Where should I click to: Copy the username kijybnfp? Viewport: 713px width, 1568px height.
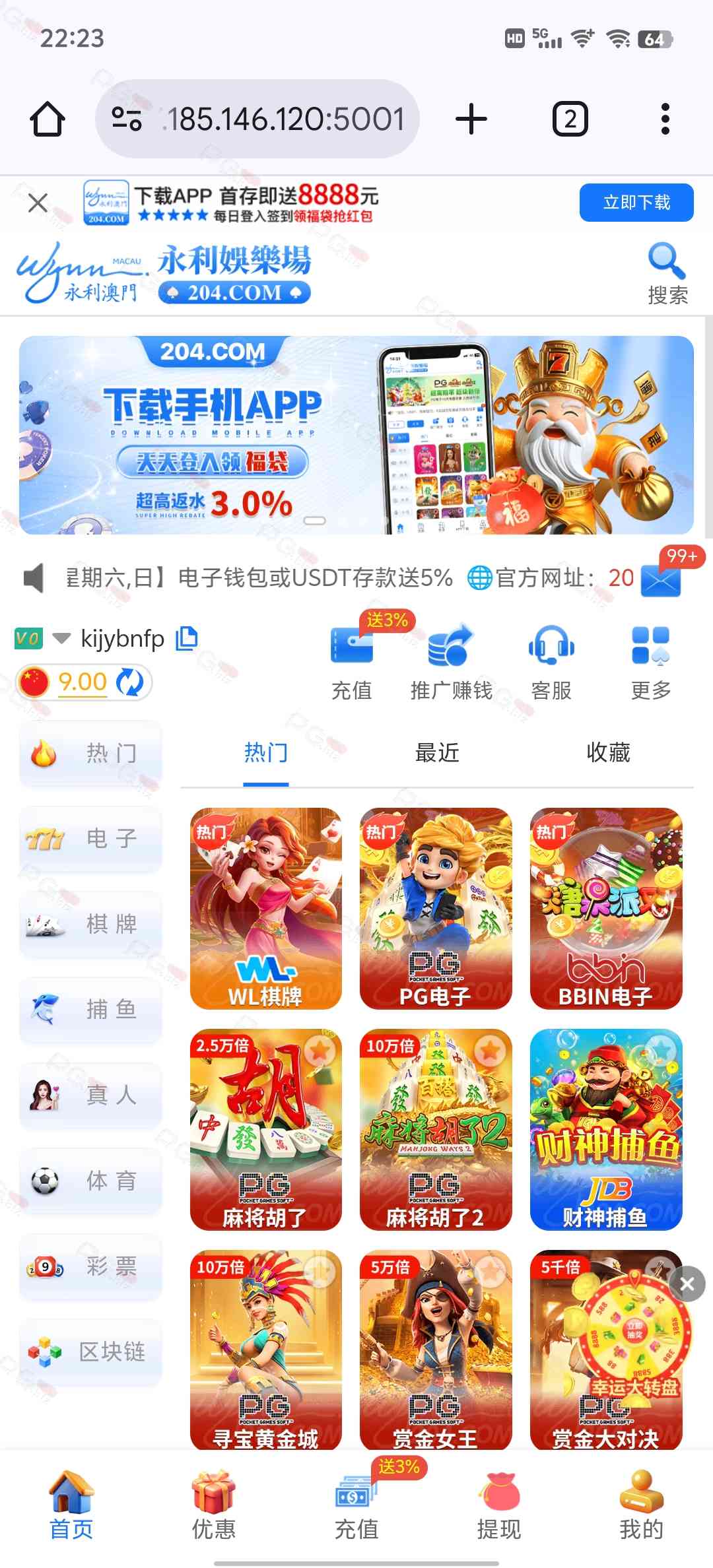point(186,638)
